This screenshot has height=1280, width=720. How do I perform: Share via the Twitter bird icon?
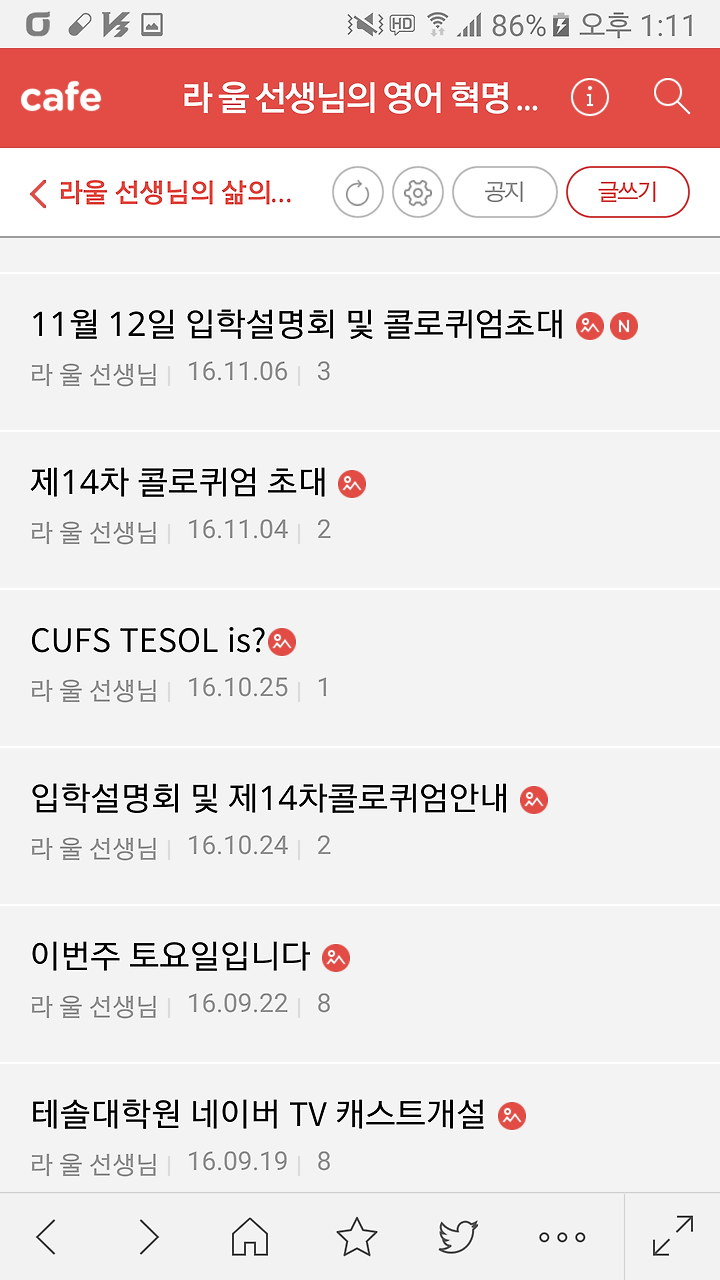pos(459,1237)
